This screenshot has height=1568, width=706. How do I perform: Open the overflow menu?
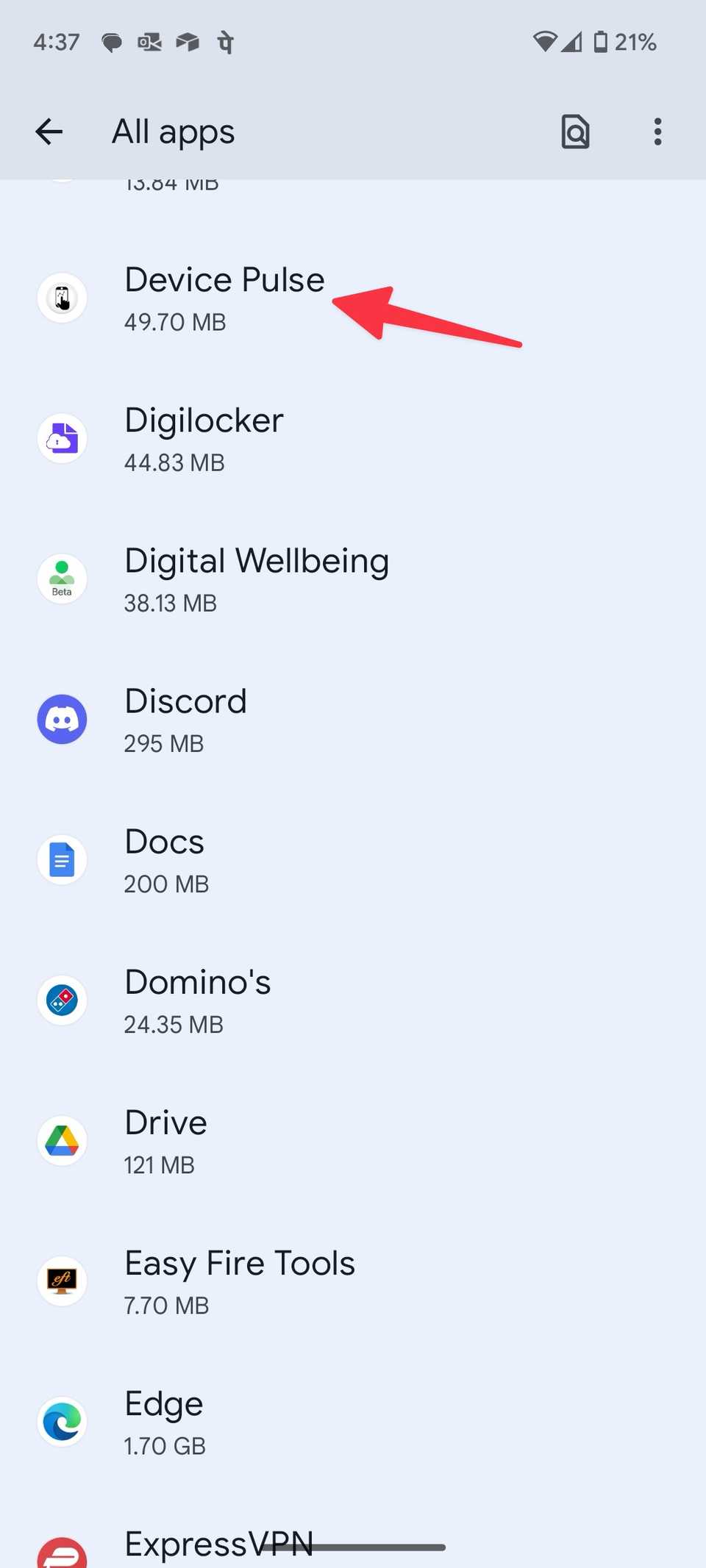[x=657, y=132]
